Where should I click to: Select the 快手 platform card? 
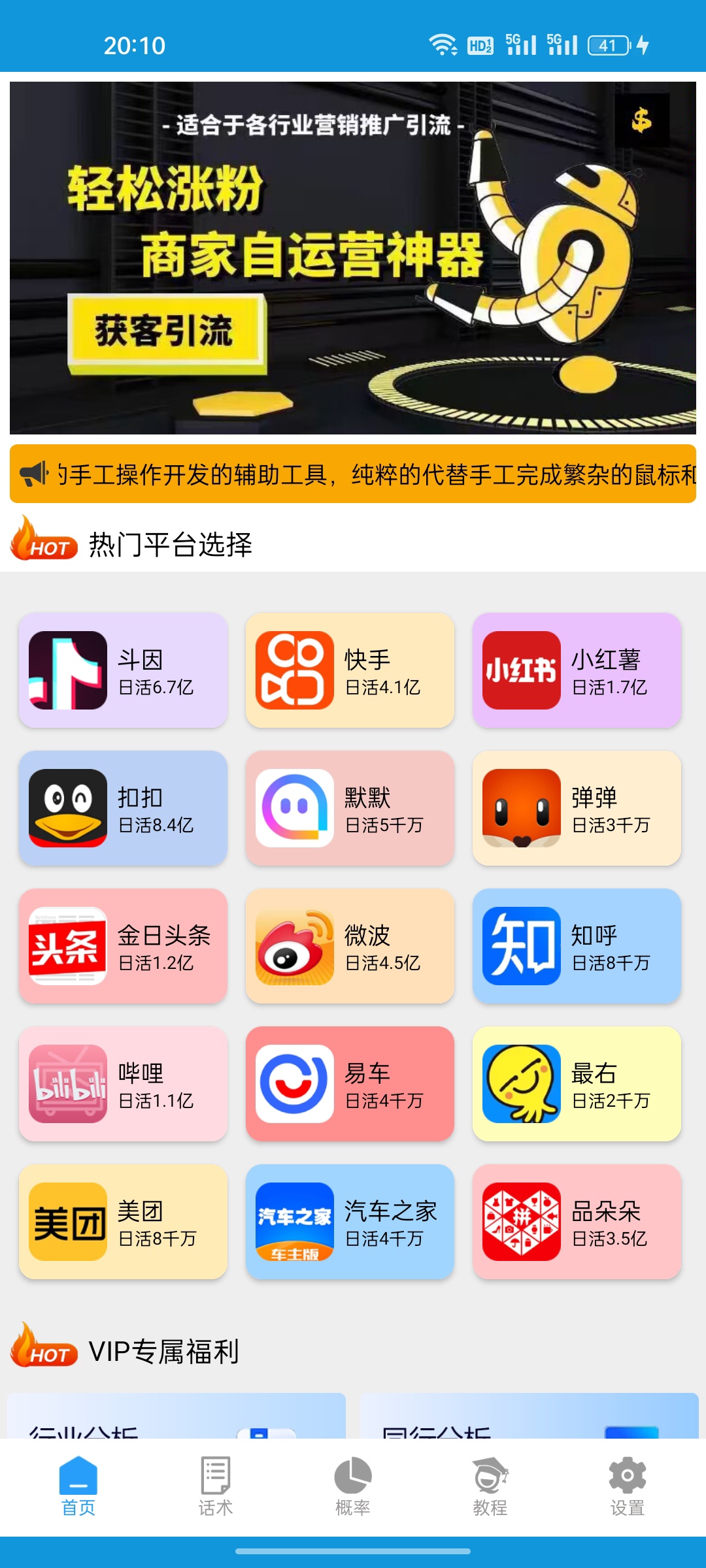point(350,670)
